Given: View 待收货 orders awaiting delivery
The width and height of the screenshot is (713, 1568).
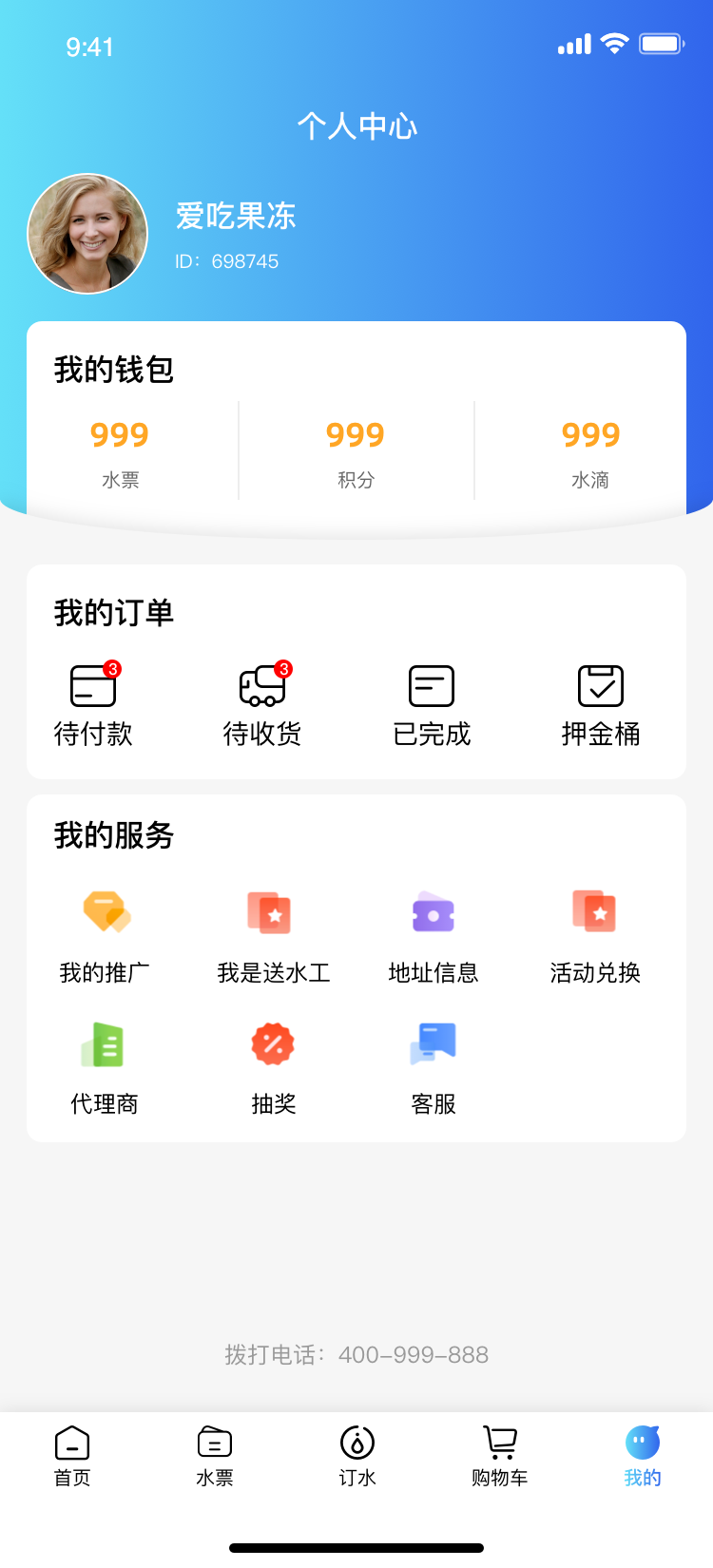Looking at the screenshot, I should [262, 704].
